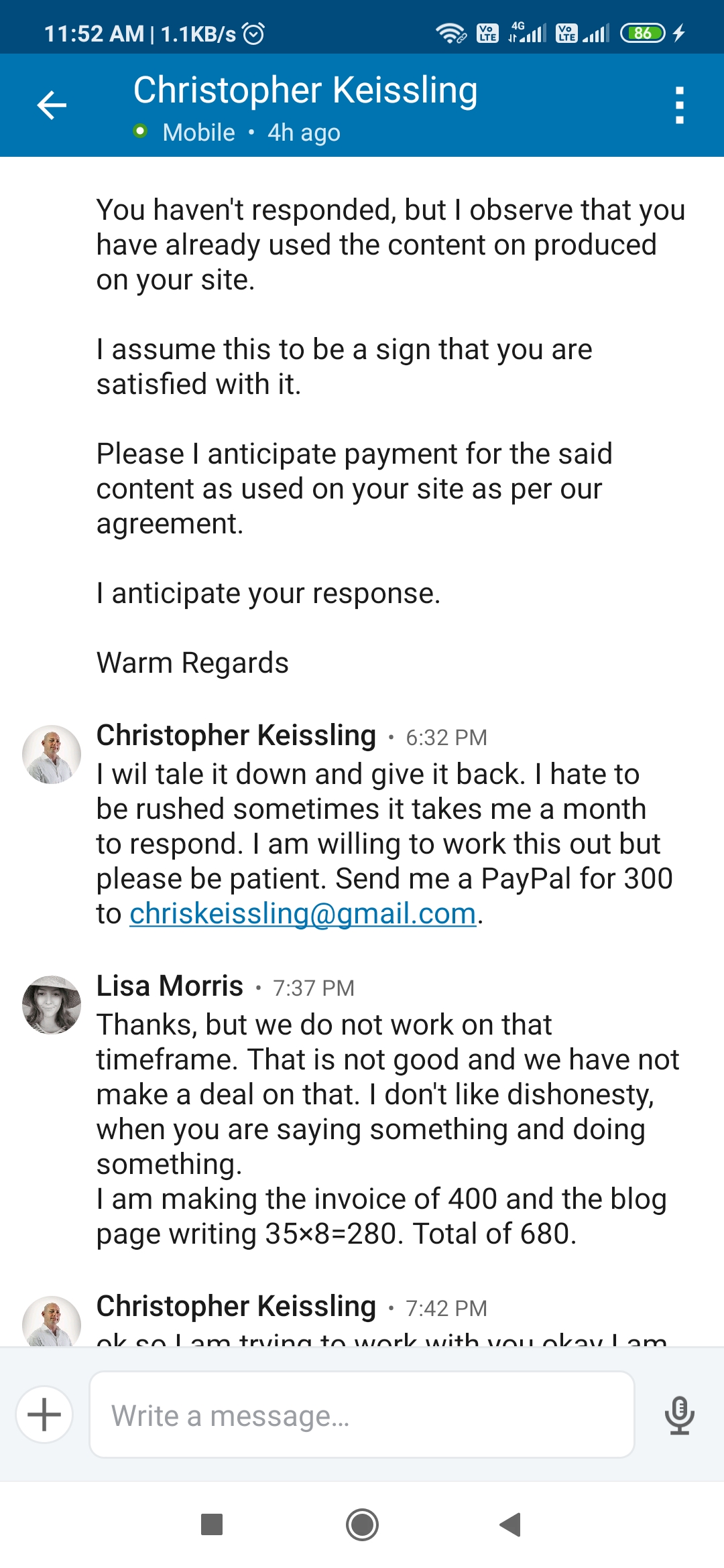
Task: Open Christopher Keissling's profile from the header name
Action: 306,90
